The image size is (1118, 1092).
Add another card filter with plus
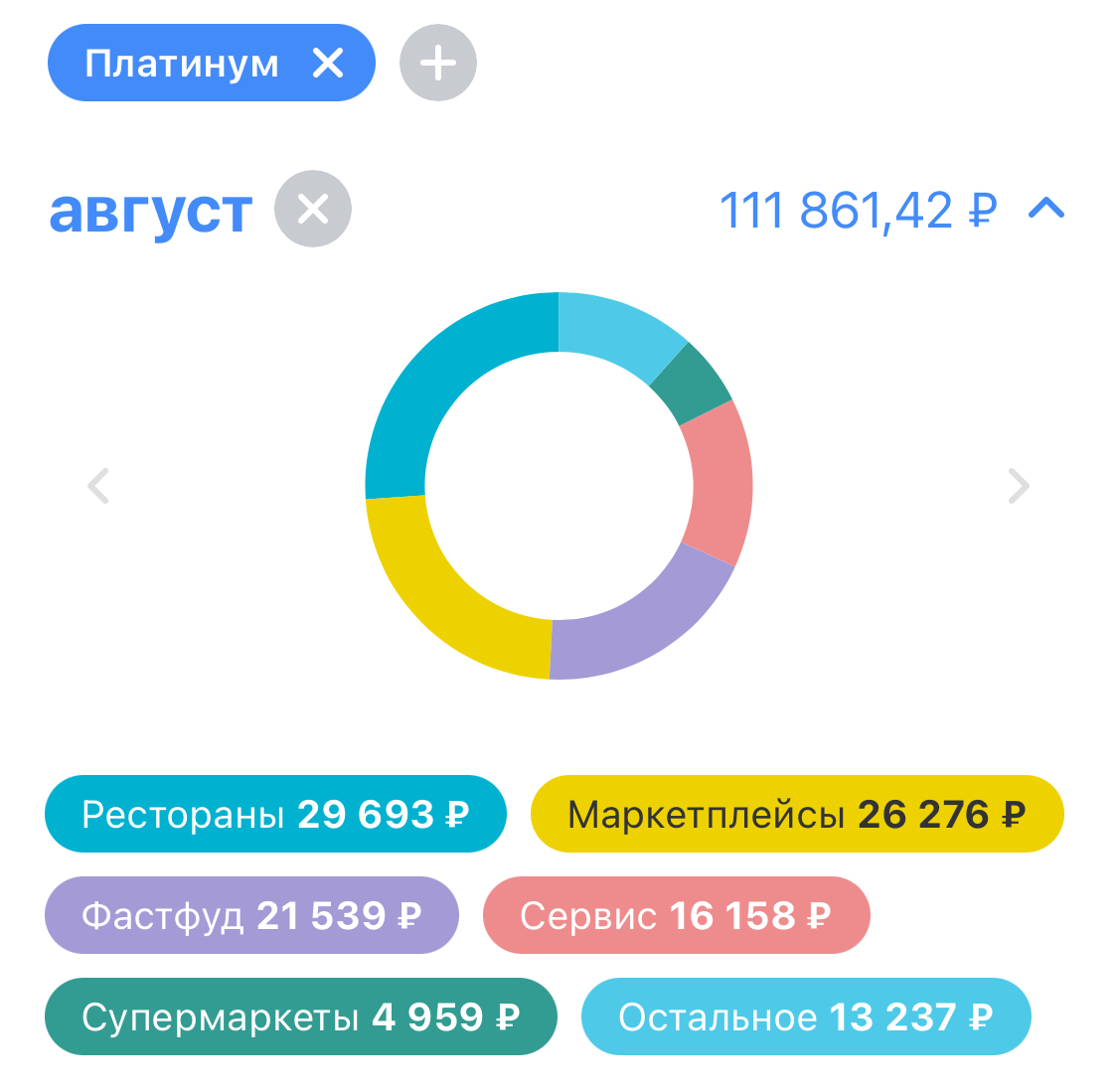[438, 64]
